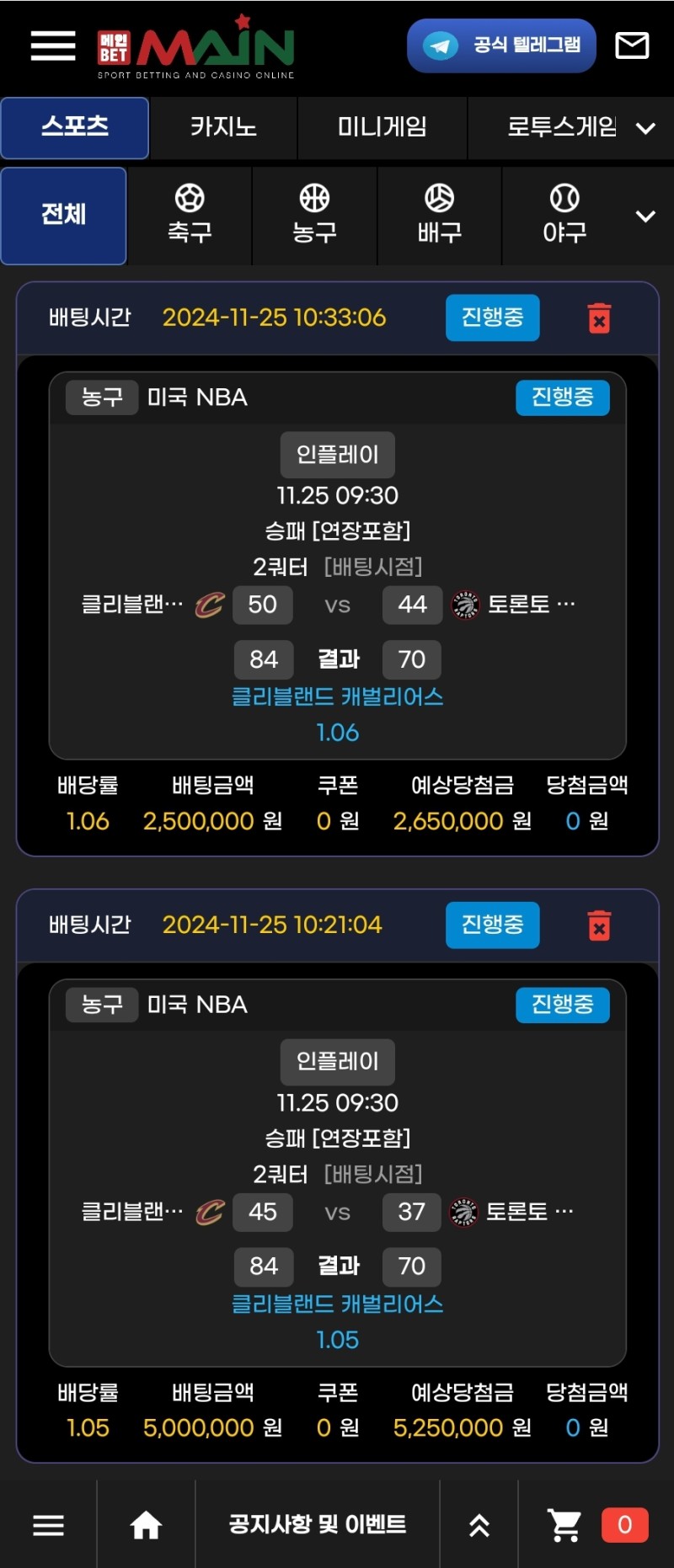Open 공지사항 및 이벤트 notices
Viewport: 674px width, 1568px height.
click(318, 1524)
